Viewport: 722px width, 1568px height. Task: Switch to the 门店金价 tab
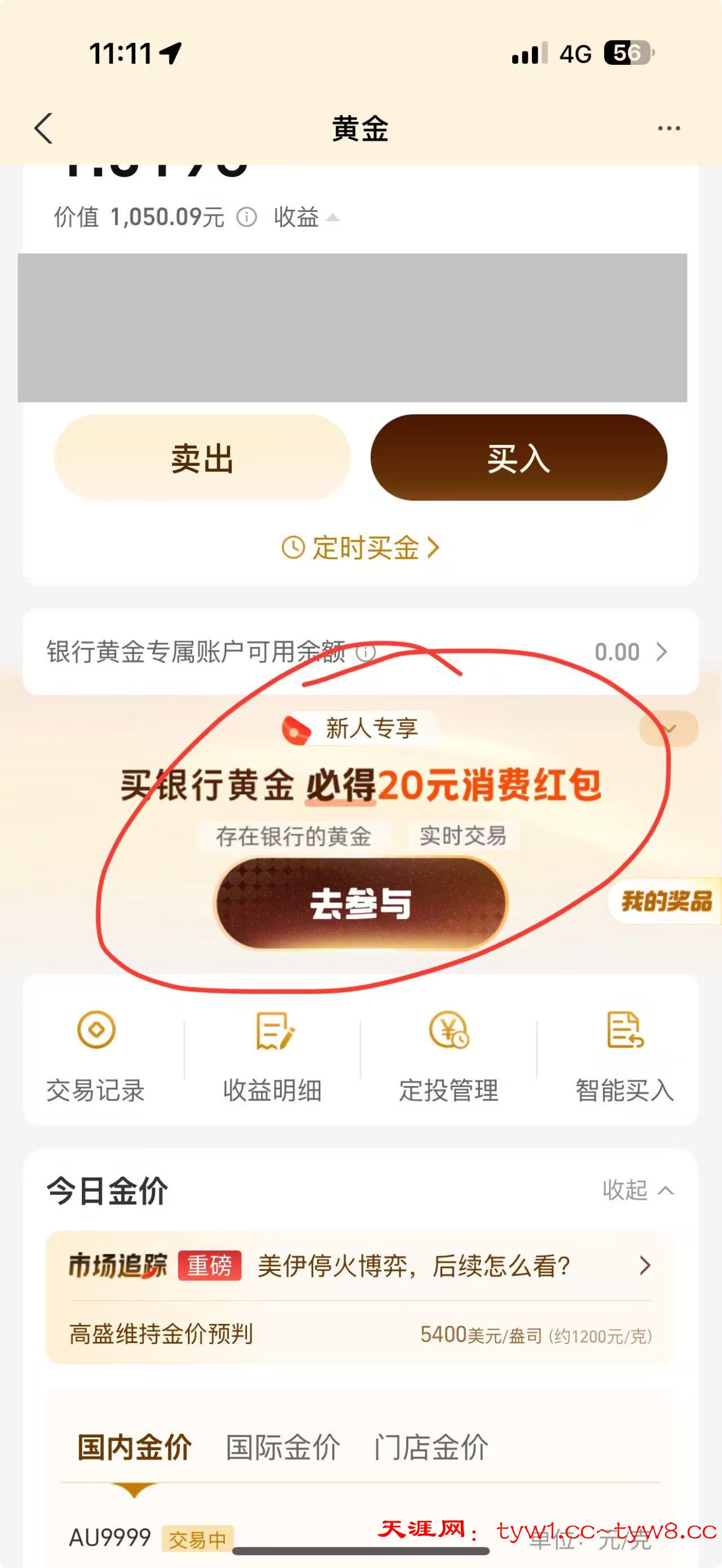click(431, 1447)
